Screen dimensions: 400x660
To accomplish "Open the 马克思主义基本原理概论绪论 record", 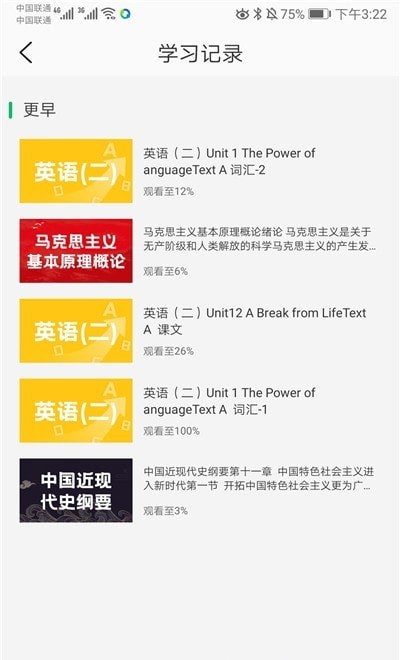I will pos(200,251).
